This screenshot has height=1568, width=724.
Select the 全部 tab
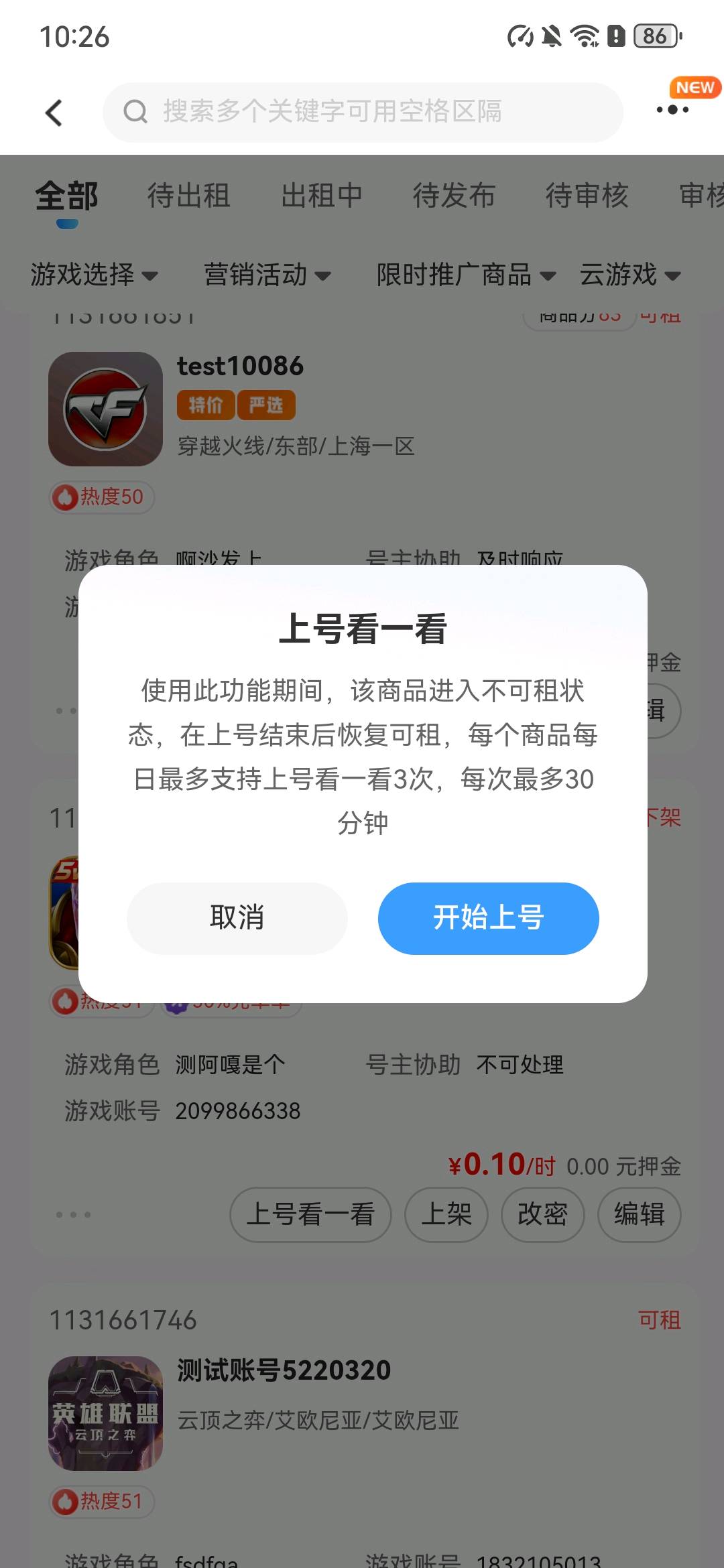pyautogui.click(x=66, y=196)
